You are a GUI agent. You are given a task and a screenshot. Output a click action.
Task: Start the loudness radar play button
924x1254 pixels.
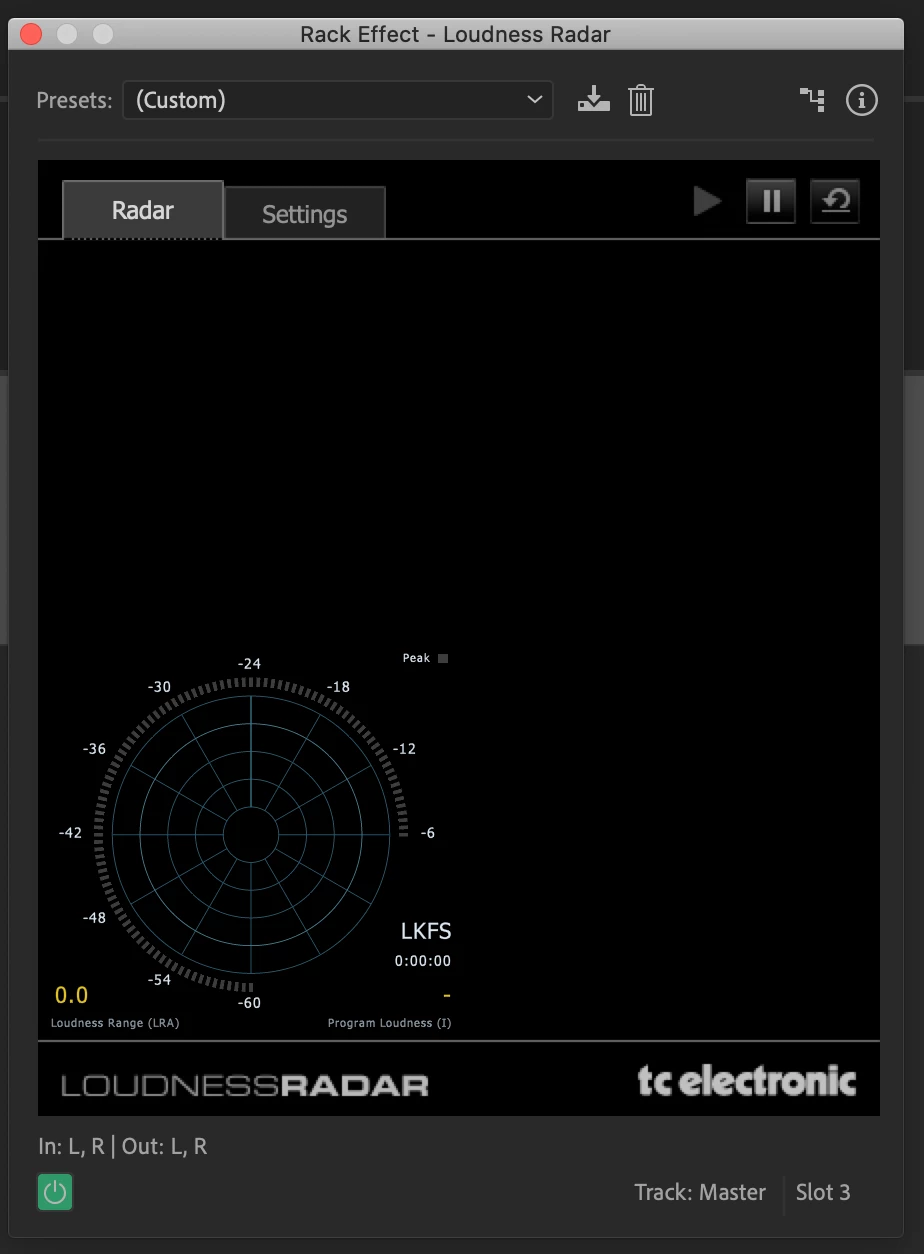click(x=708, y=201)
